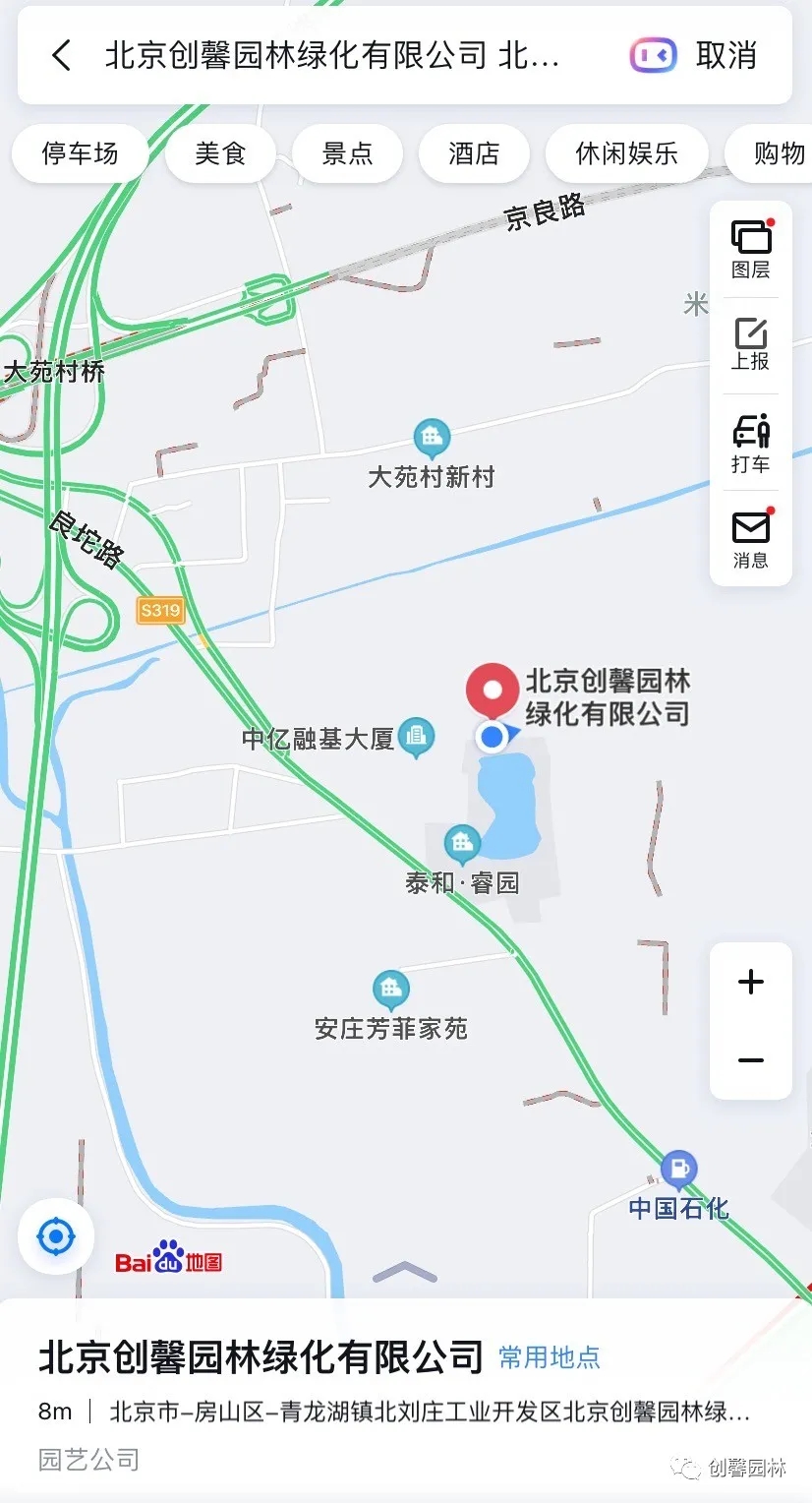Open 打车 ride hailing

coord(751,444)
